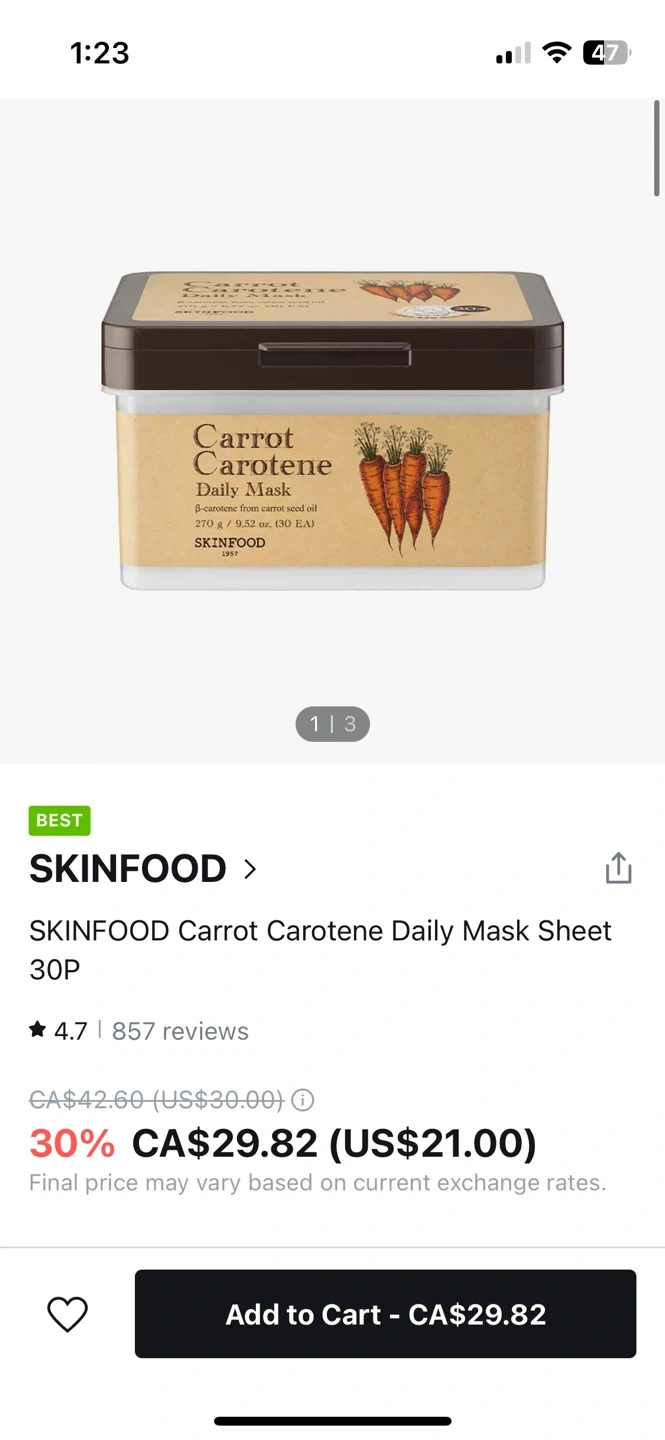The image size is (665, 1440).
Task: Tap Add to Cart - CA$29.82
Action: pos(385,1314)
